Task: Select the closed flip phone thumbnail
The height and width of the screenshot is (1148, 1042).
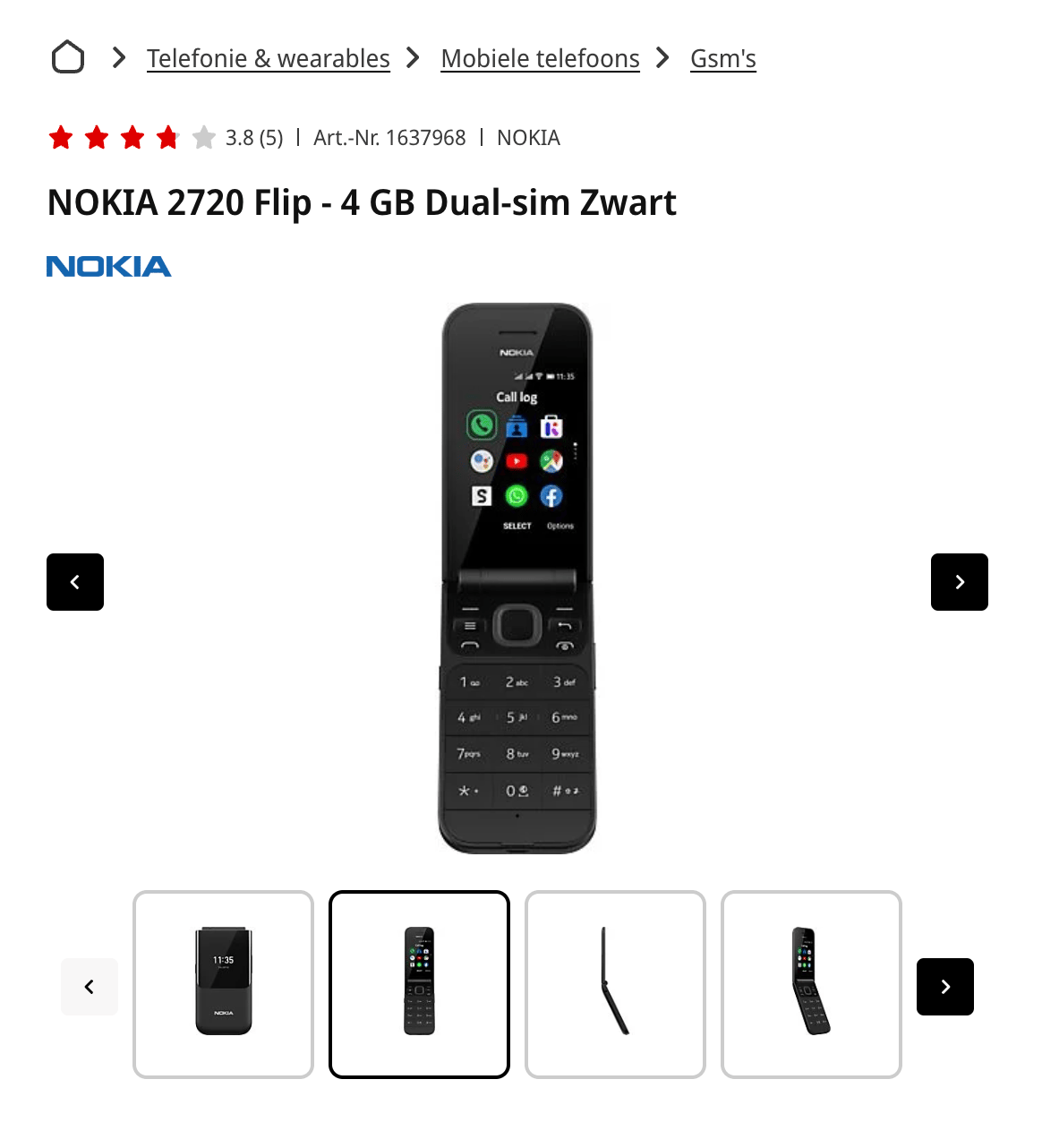Action: click(x=223, y=984)
